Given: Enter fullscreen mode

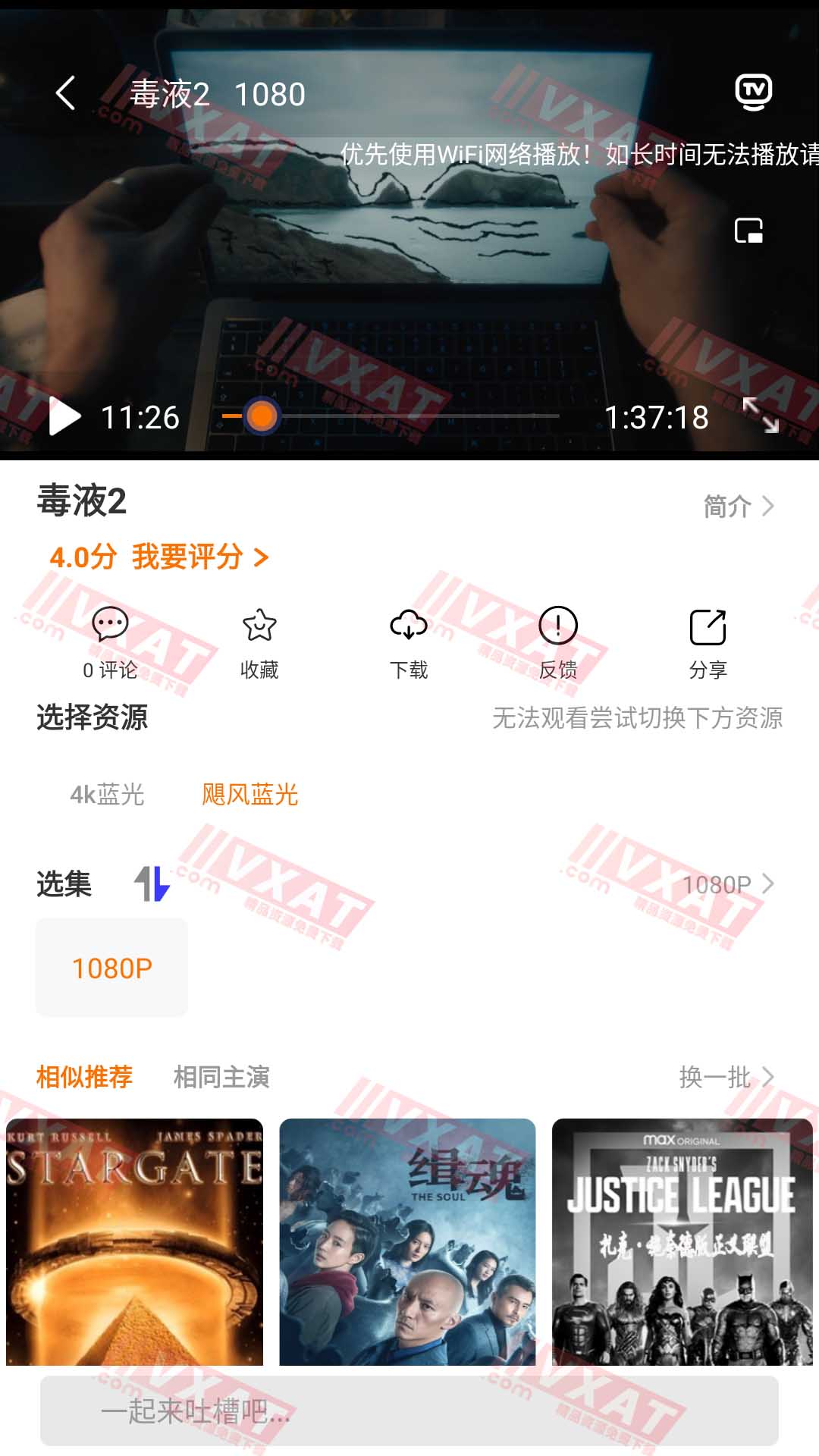Looking at the screenshot, I should coord(761,416).
